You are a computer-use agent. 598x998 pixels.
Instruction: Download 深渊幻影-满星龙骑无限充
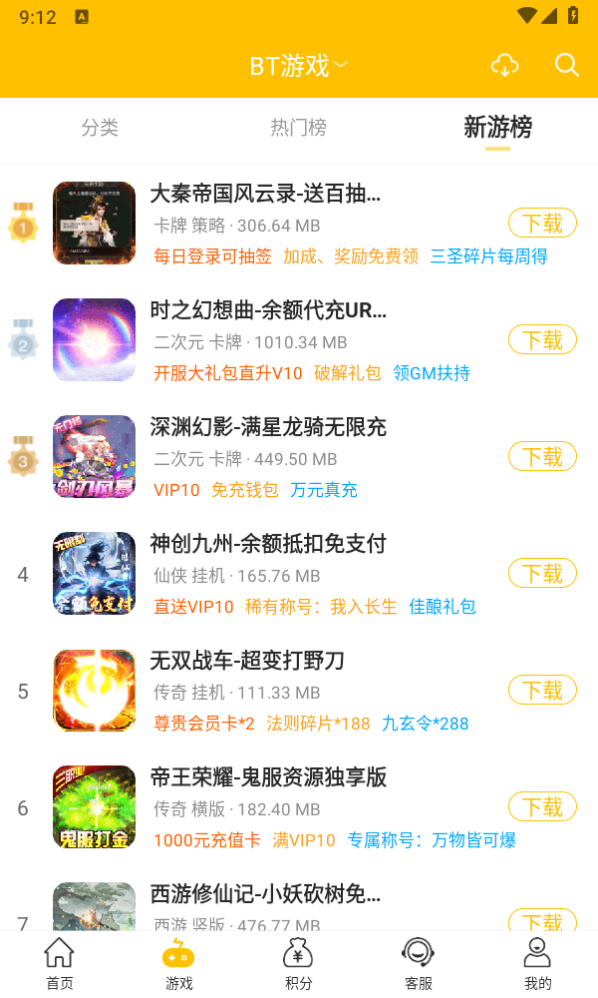542,456
